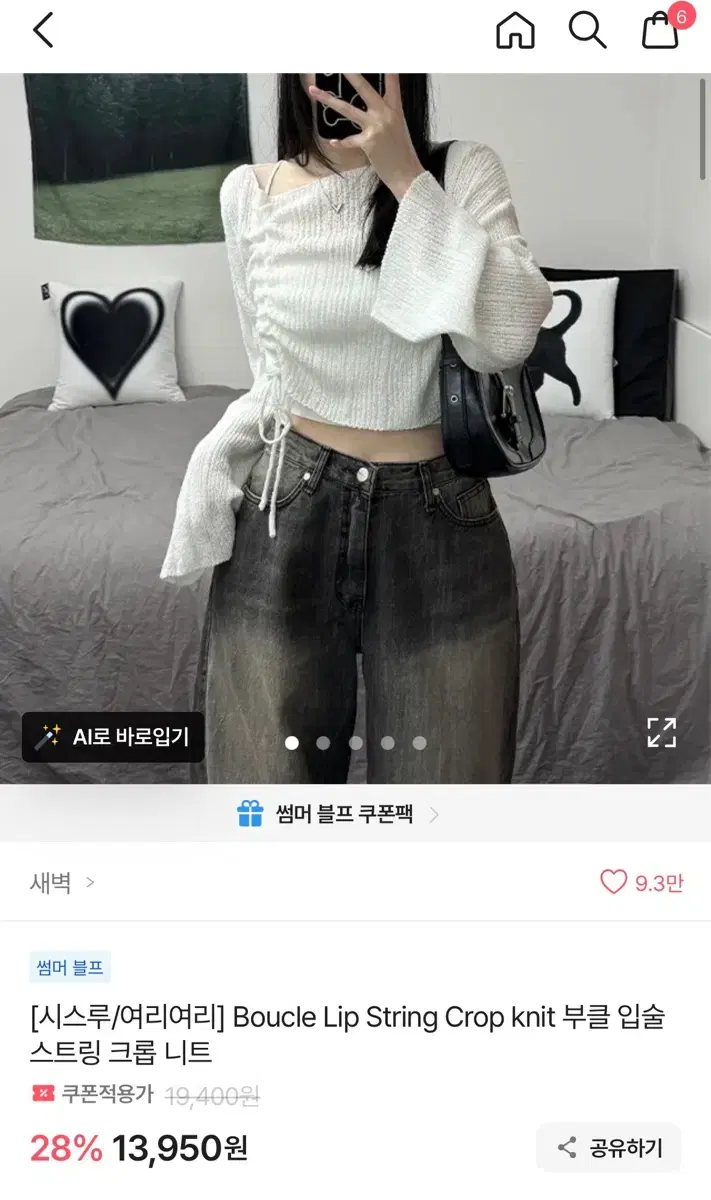Try on with the AI로 바로입기 button
Image resolution: width=711 pixels, height=1200 pixels.
coord(113,737)
